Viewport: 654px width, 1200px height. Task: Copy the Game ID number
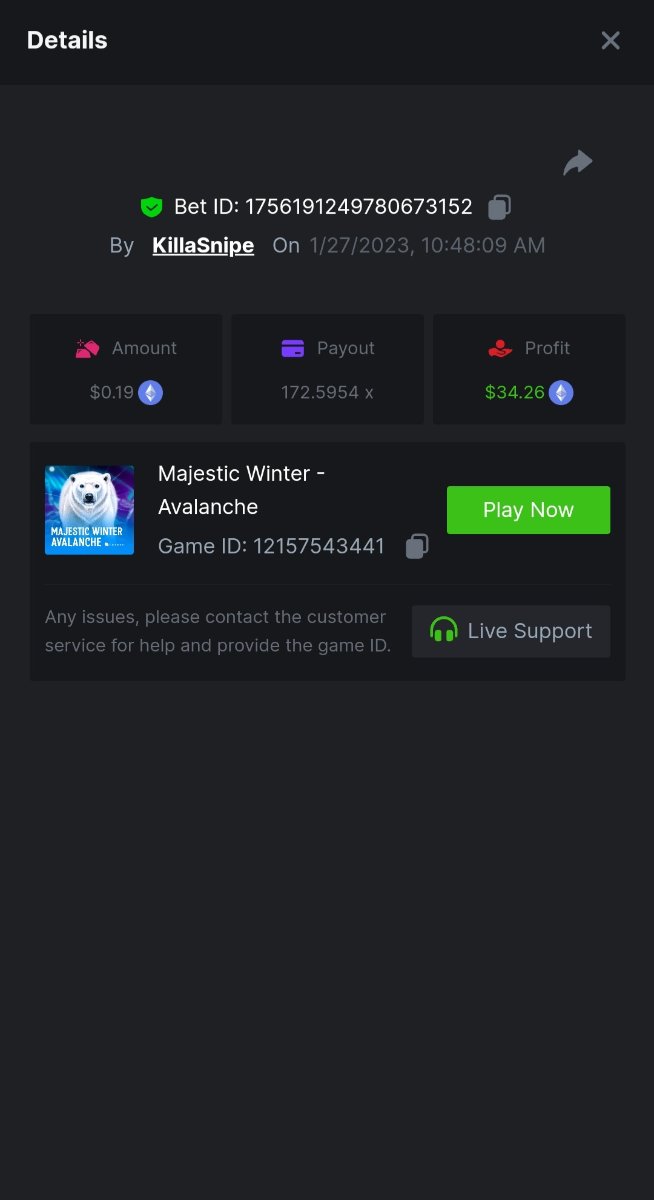coord(417,546)
